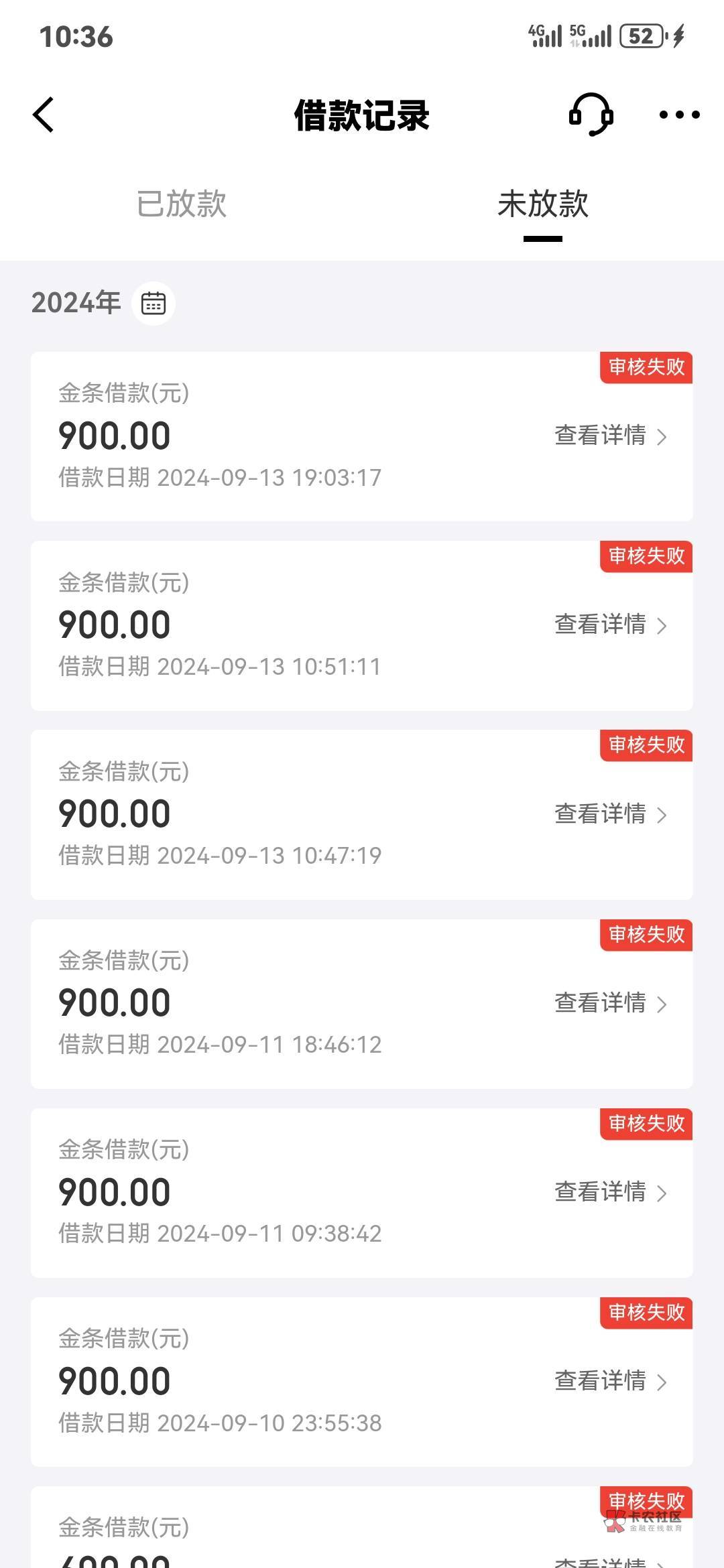Select the 未放款 tab

click(x=542, y=204)
